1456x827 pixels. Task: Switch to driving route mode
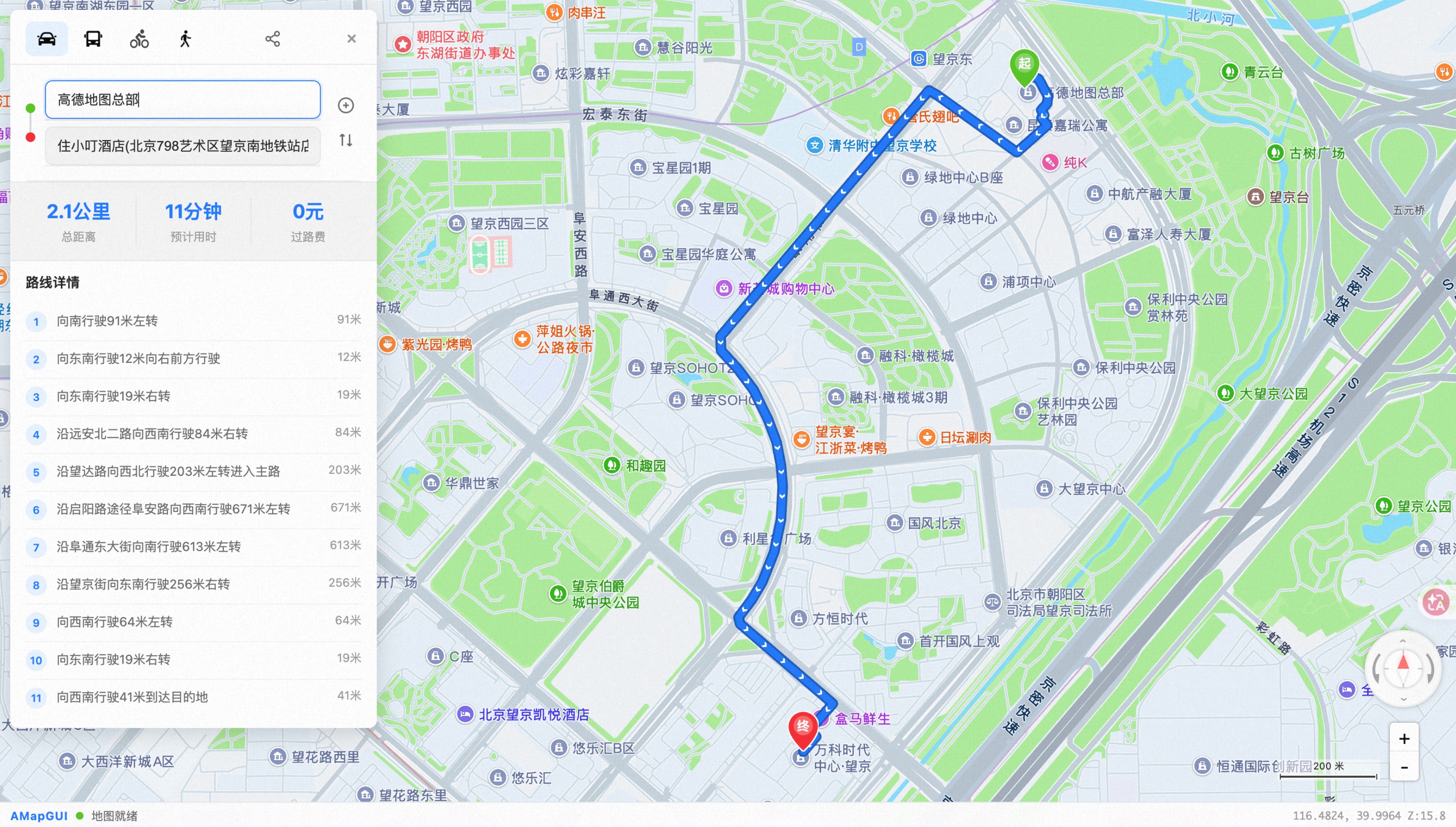[x=47, y=38]
